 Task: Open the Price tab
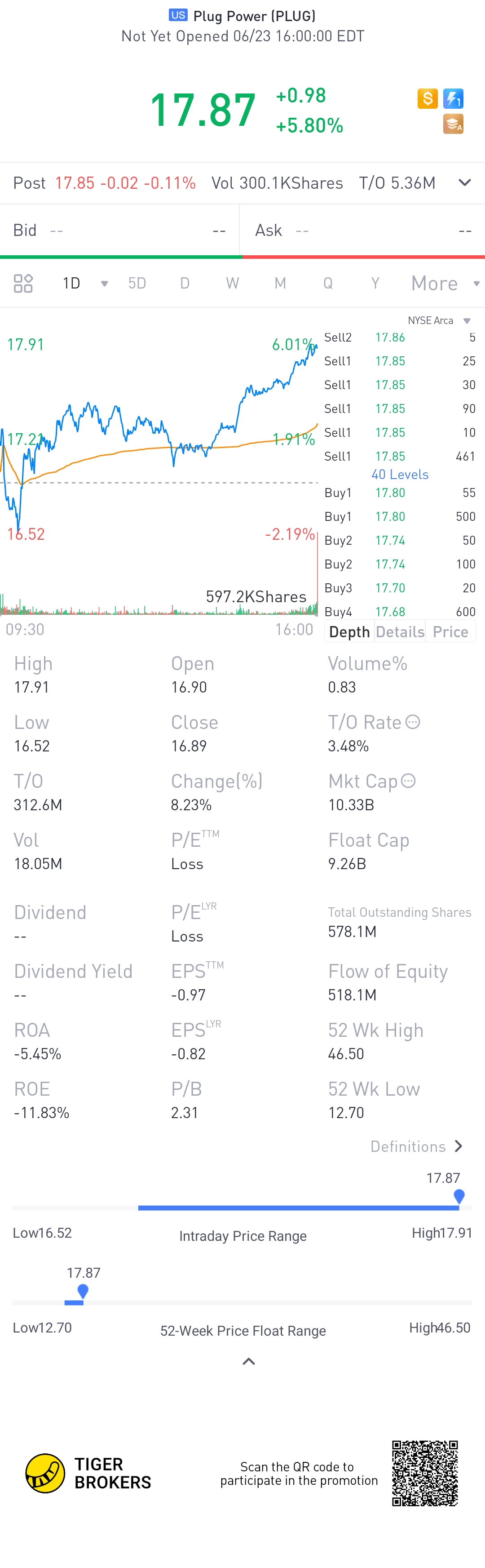coord(450,632)
